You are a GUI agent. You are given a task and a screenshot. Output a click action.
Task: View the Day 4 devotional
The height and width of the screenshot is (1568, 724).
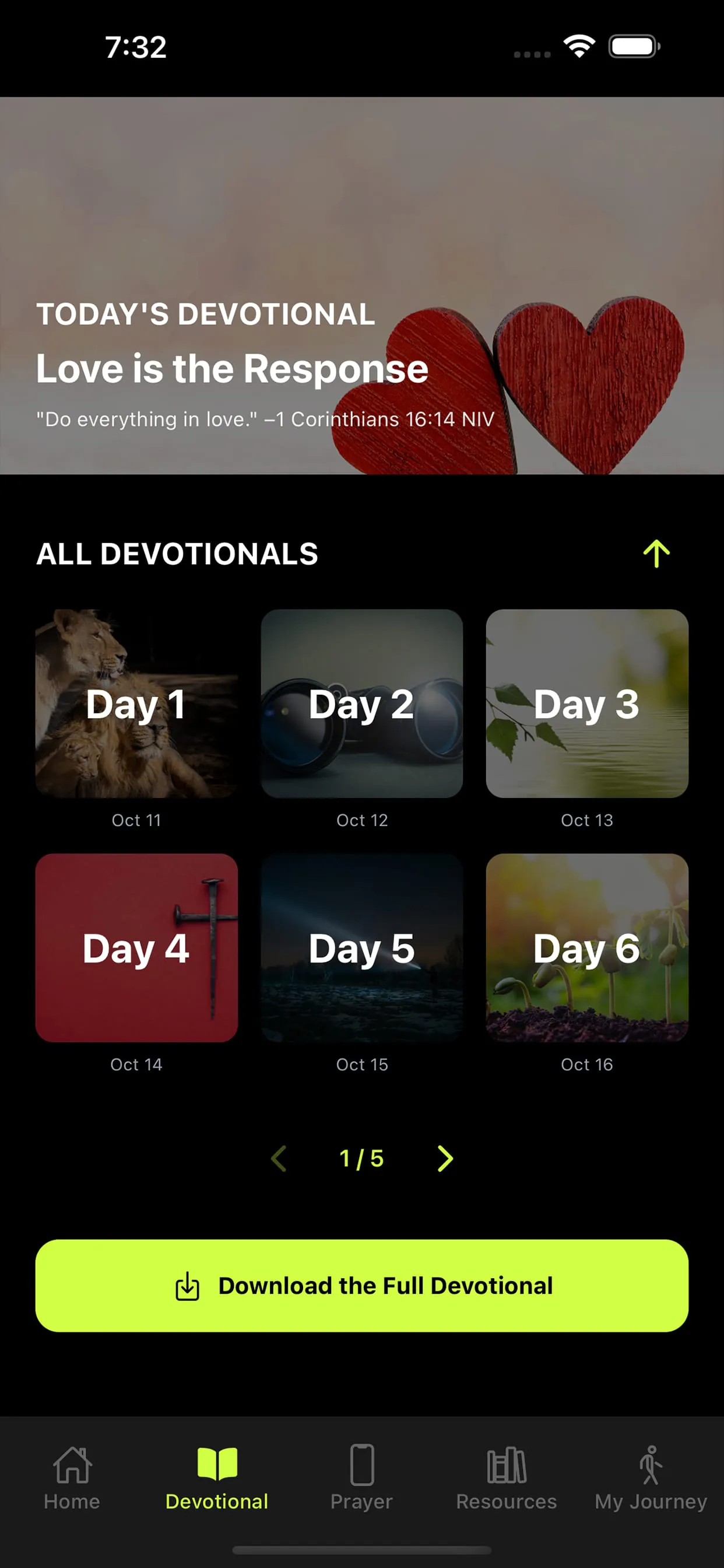pyautogui.click(x=136, y=948)
